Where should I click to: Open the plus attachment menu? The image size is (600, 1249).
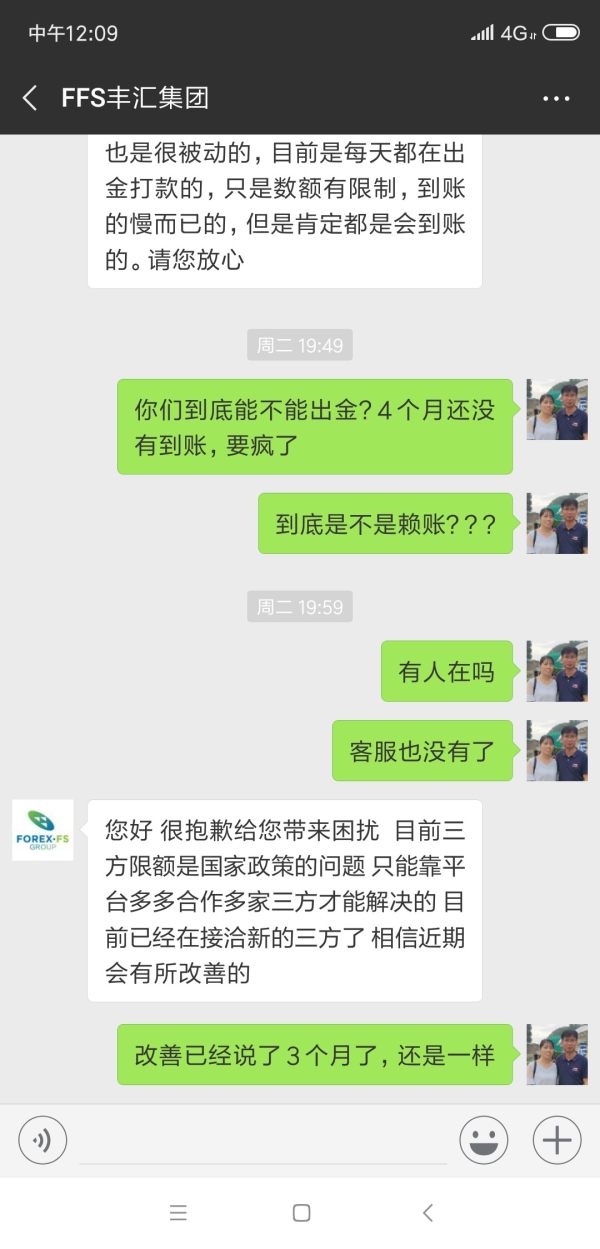point(557,1140)
